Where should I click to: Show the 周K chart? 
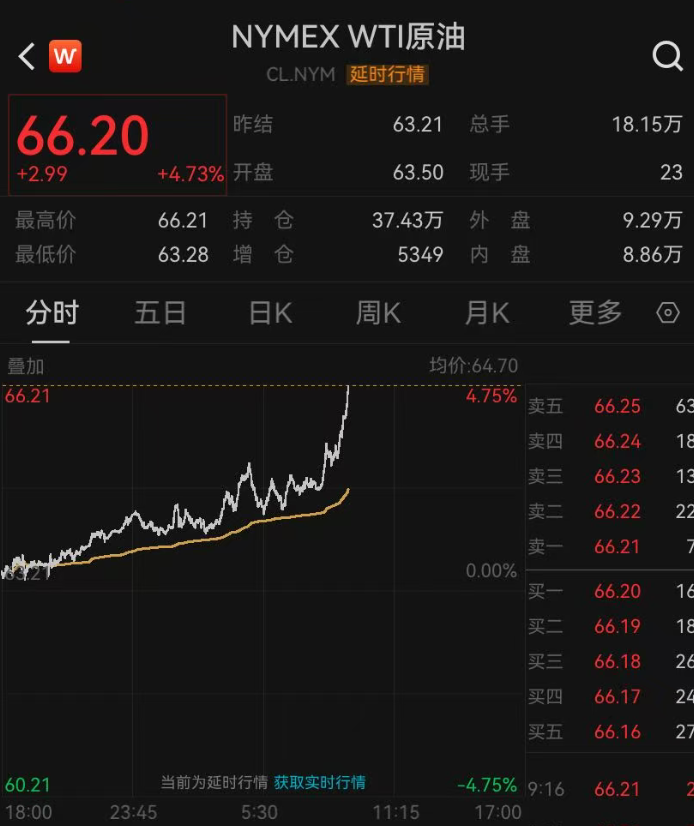pos(378,313)
